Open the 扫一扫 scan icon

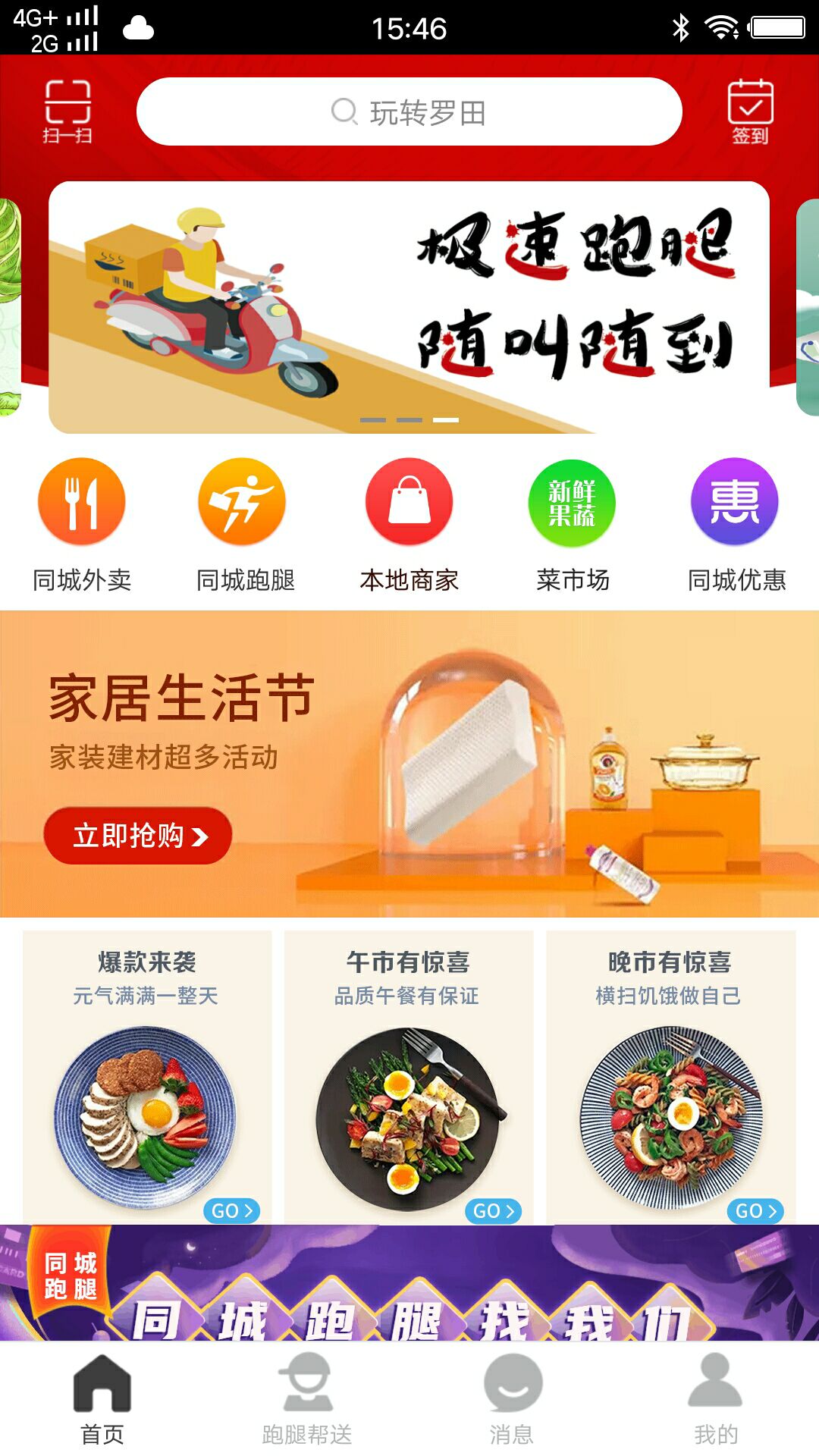coord(67,111)
